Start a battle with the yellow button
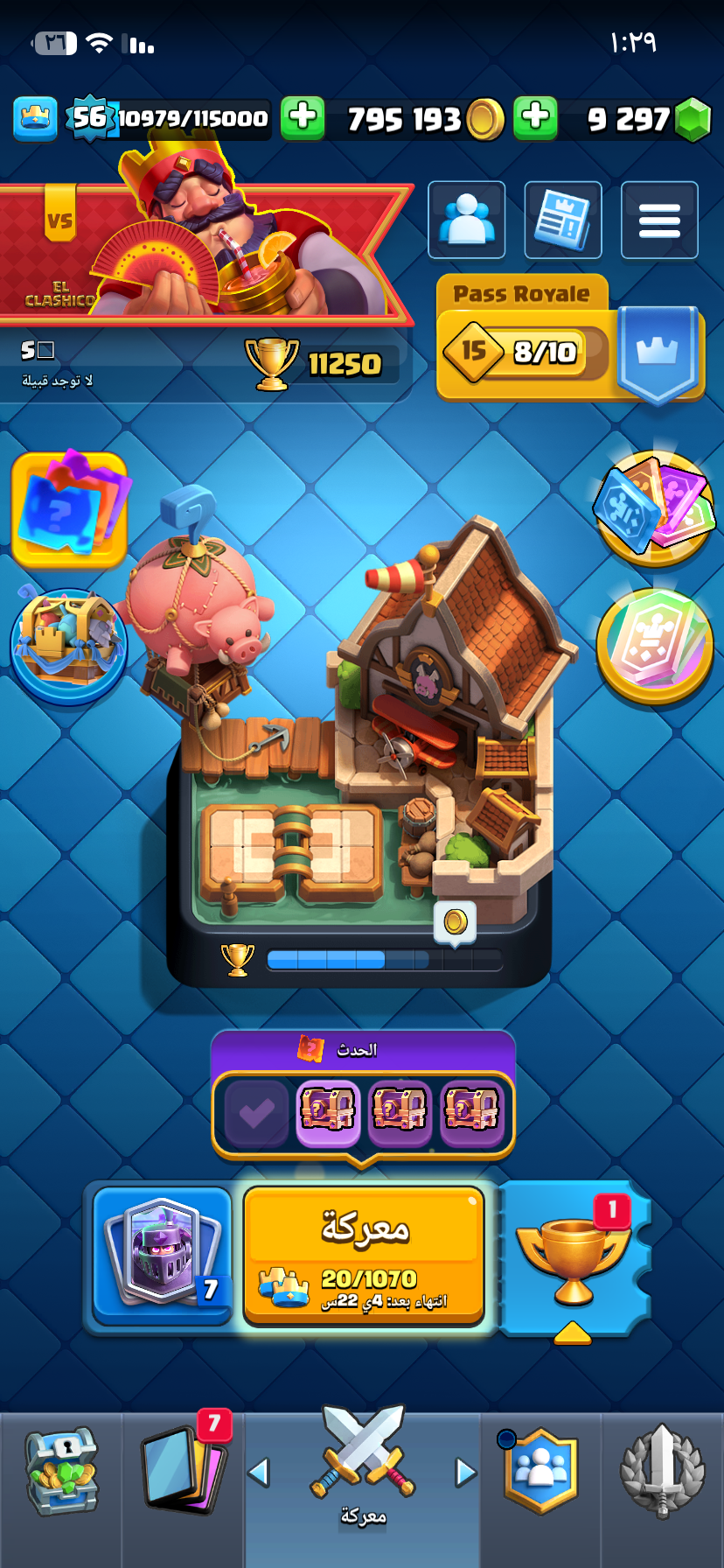Viewport: 724px width, 1568px height. (364, 1253)
